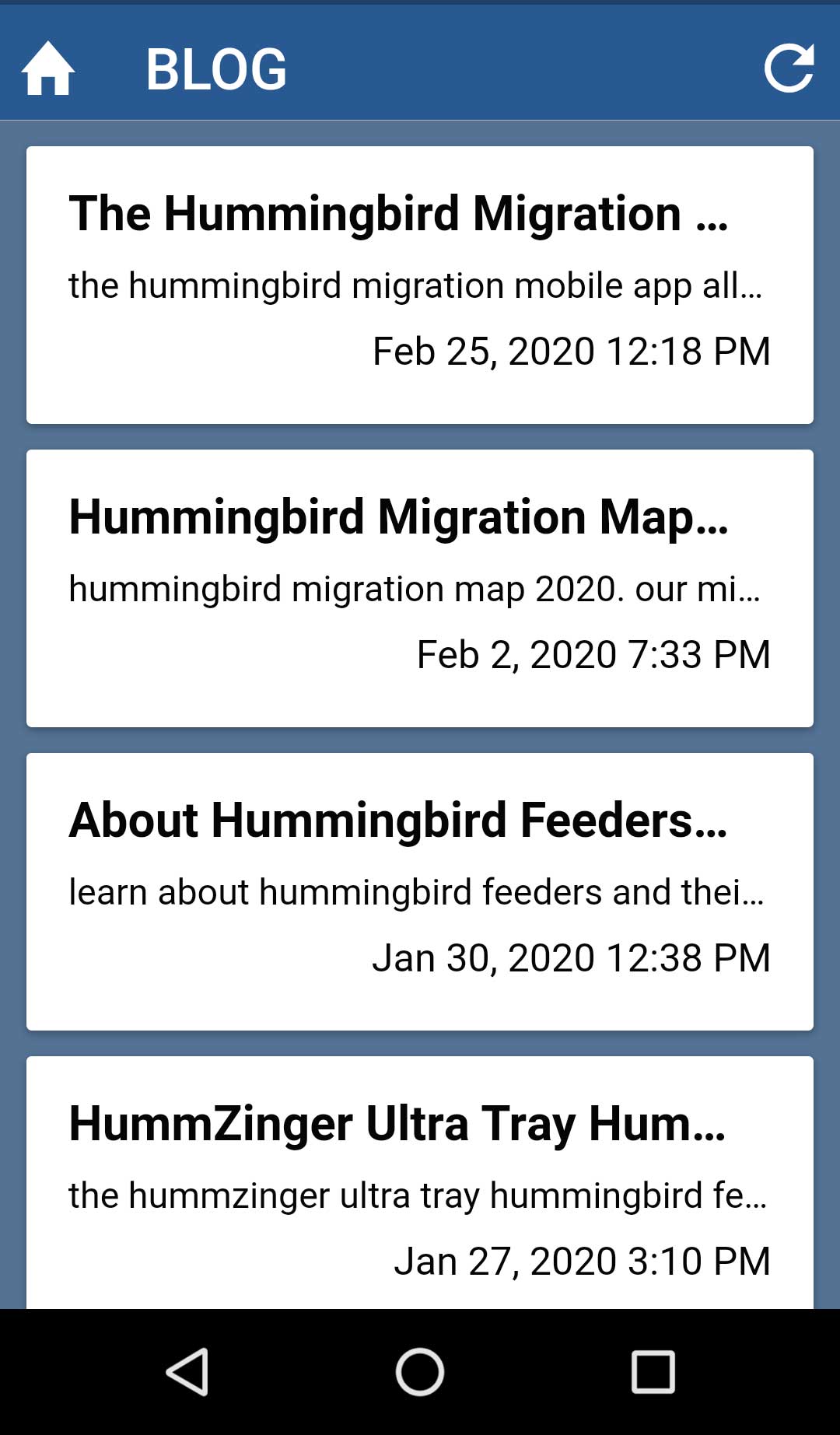
Task: Refresh the blog list
Action: point(789,68)
